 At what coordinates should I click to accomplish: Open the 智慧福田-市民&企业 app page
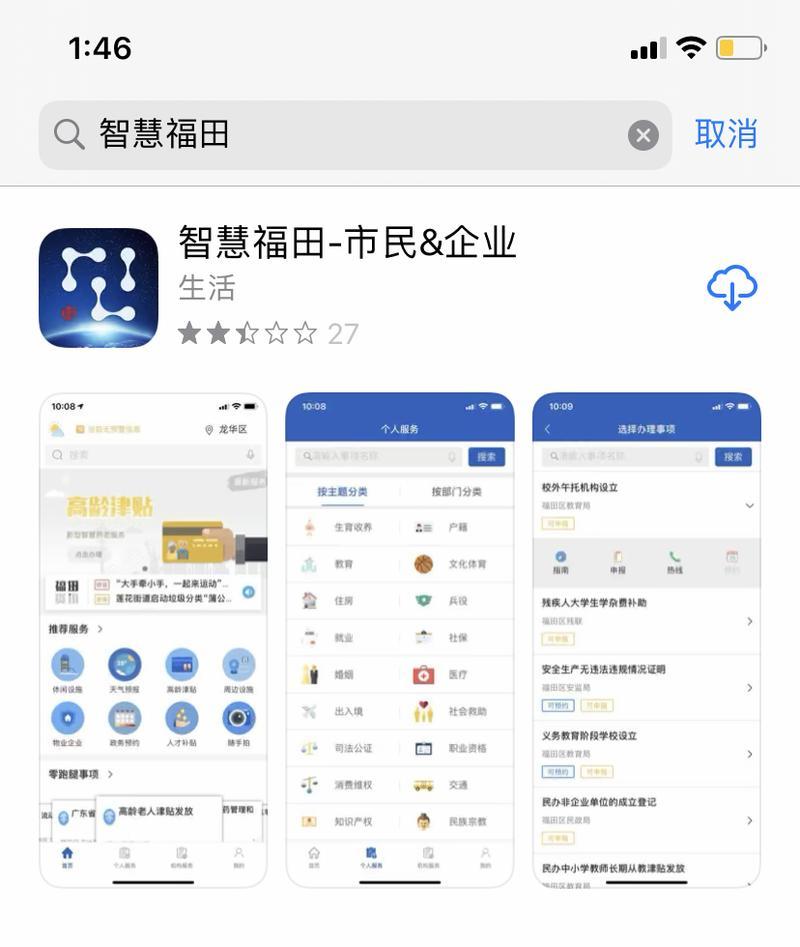347,243
